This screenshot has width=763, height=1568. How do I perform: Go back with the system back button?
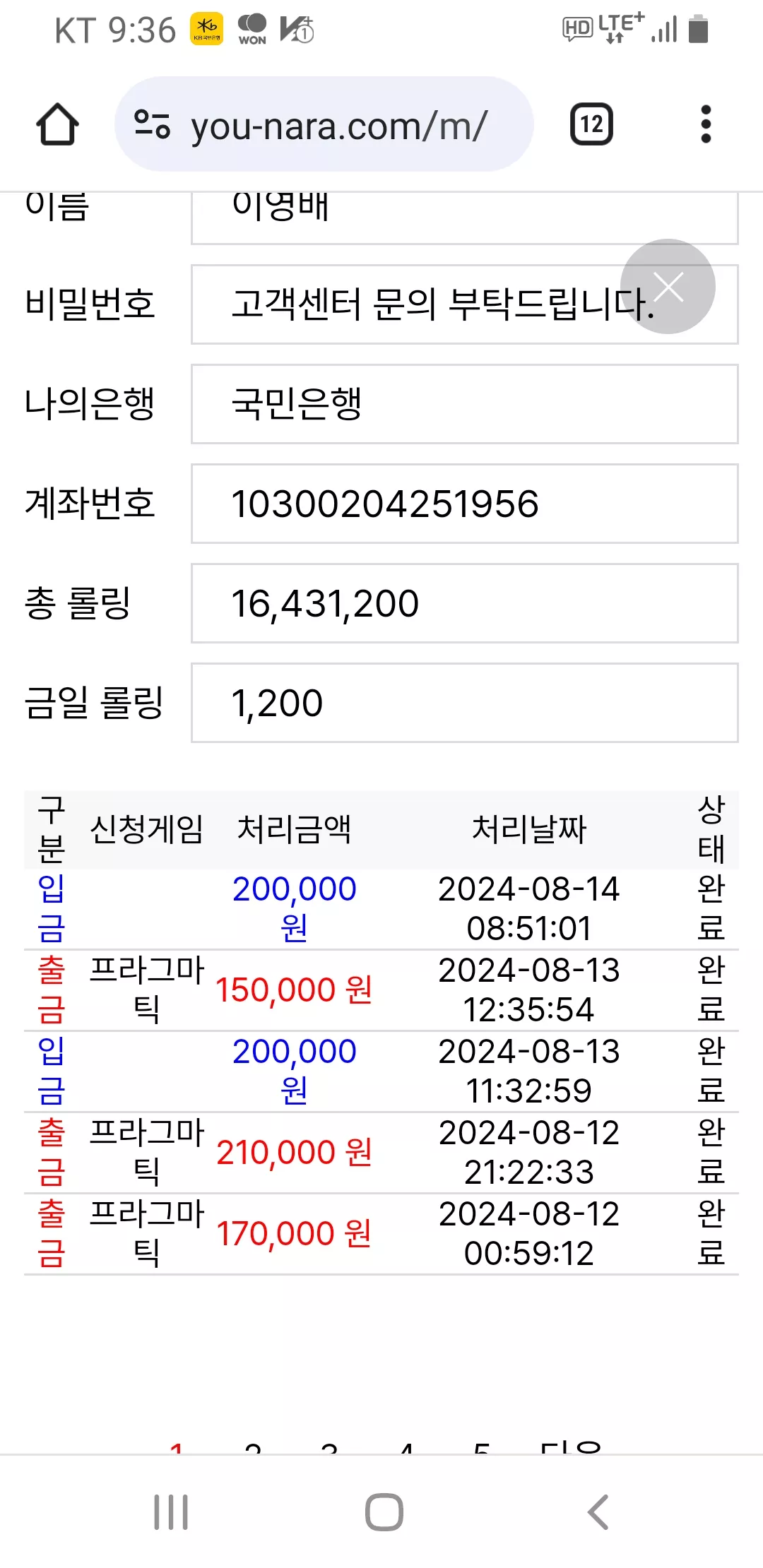click(x=598, y=1512)
